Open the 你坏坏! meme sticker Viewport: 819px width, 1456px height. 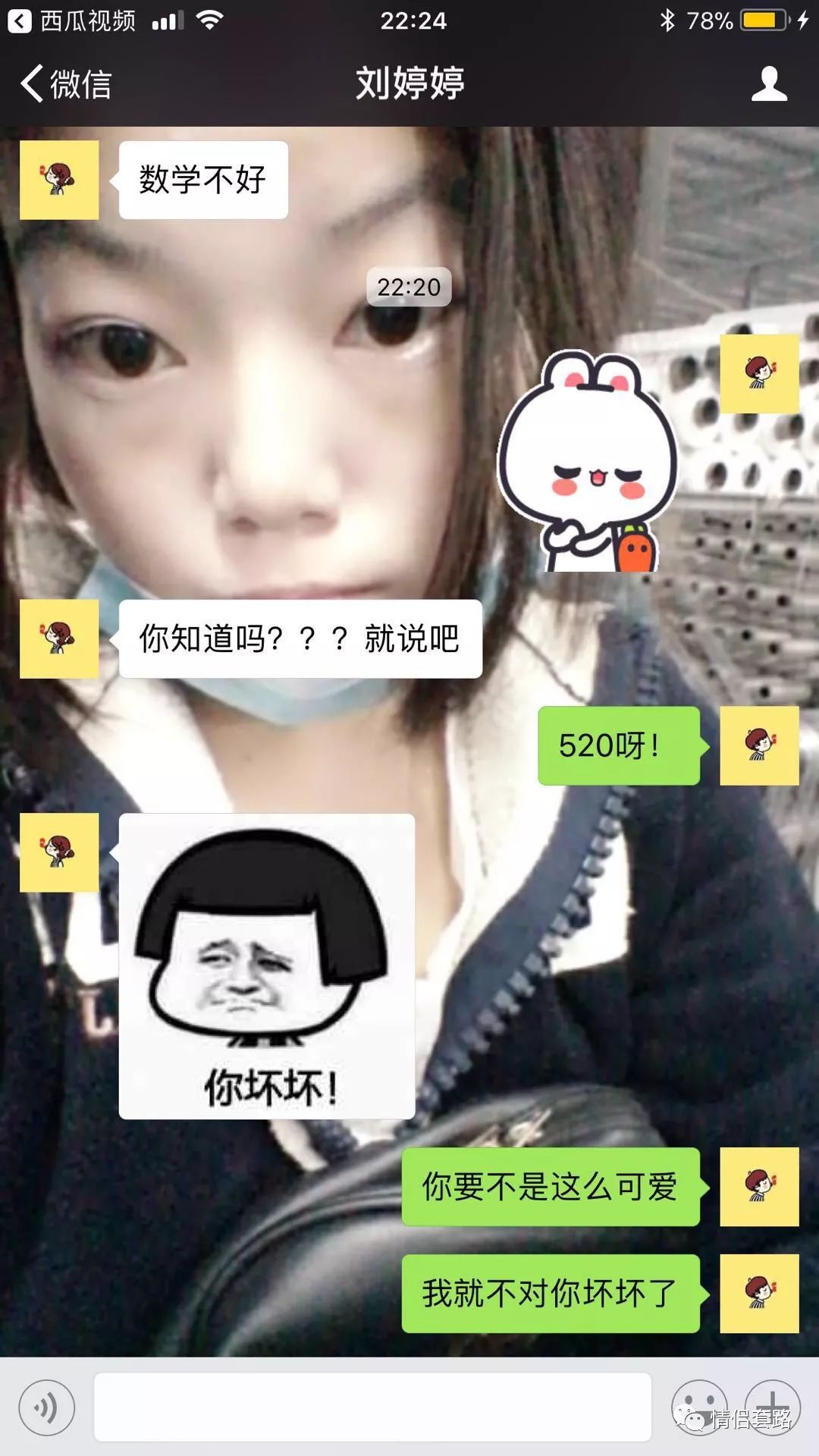267,965
